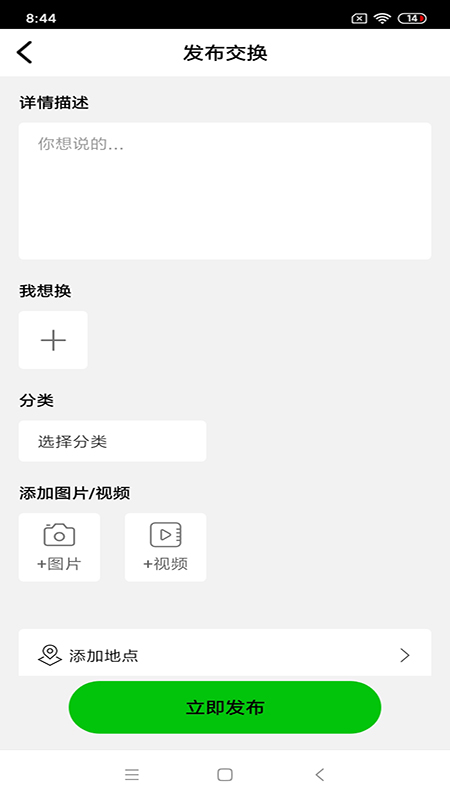Go back using the top-left arrow
The image size is (450, 800).
click(x=24, y=53)
